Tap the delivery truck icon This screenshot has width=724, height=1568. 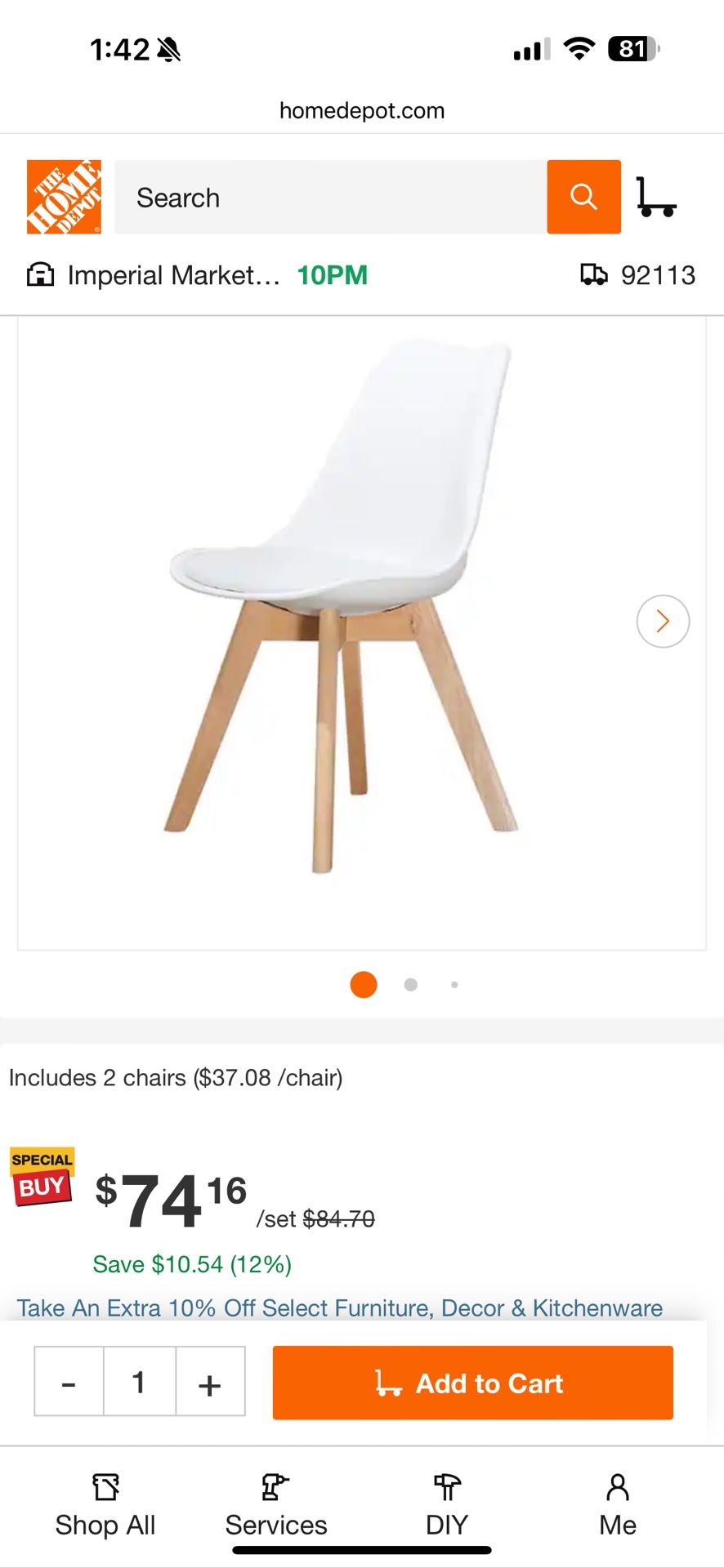pos(595,274)
